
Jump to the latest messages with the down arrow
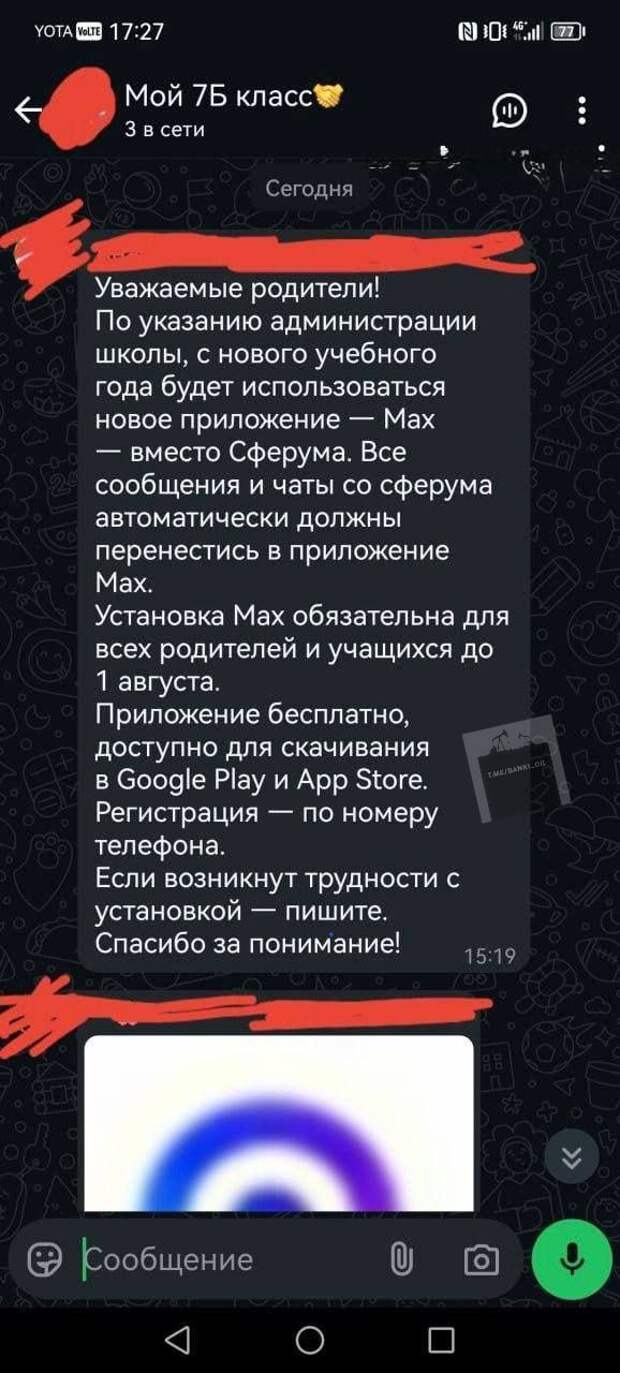point(572,1158)
